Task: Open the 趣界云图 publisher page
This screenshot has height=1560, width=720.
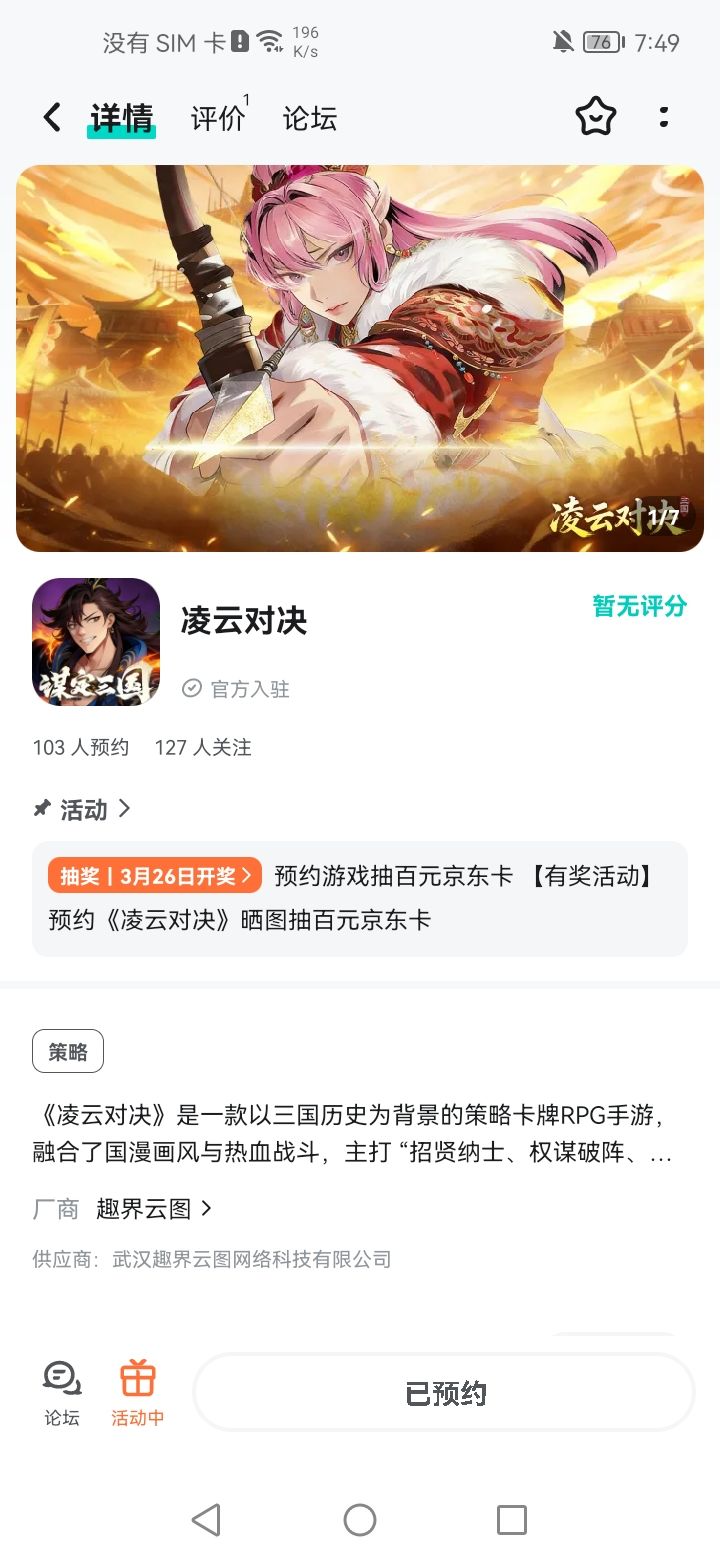Action: click(154, 1209)
